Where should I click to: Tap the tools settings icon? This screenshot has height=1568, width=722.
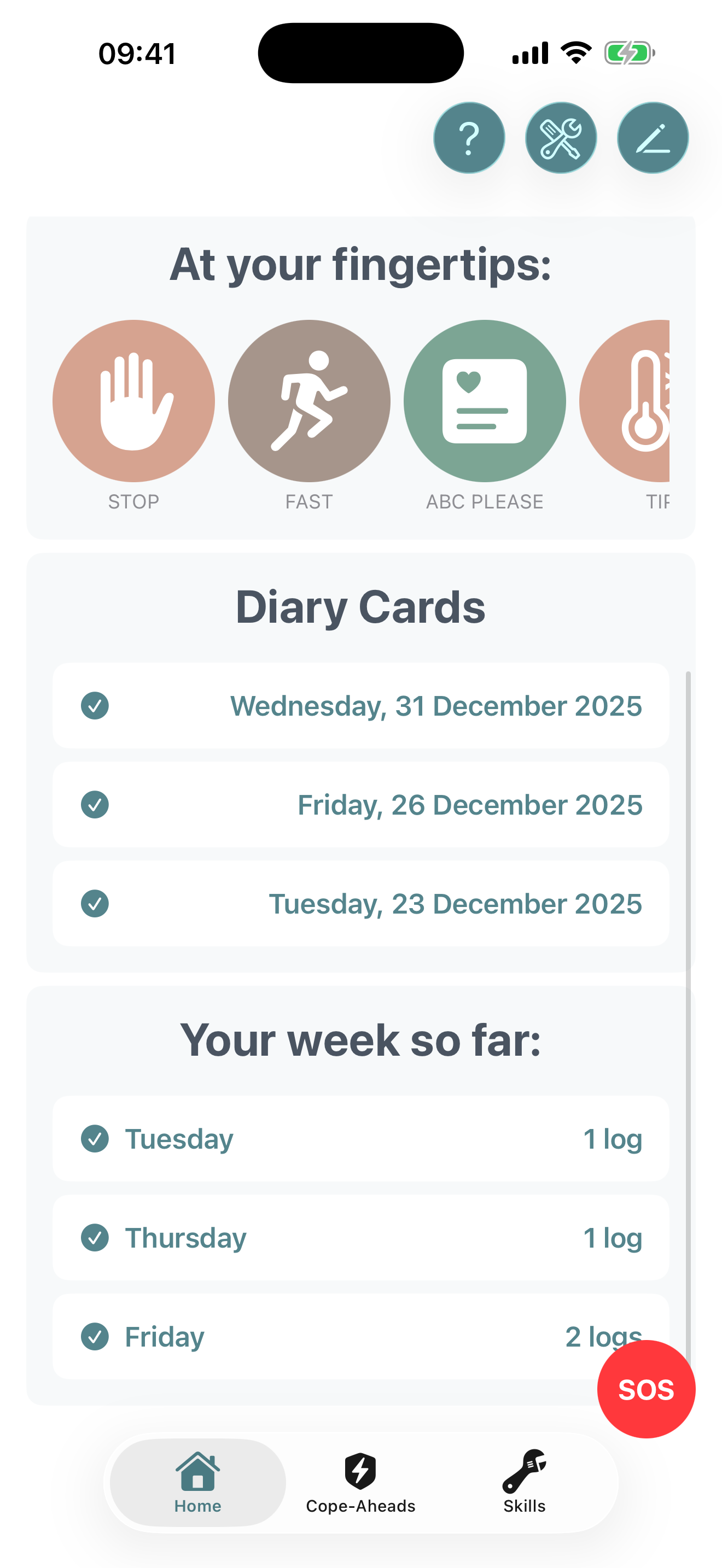pos(561,138)
